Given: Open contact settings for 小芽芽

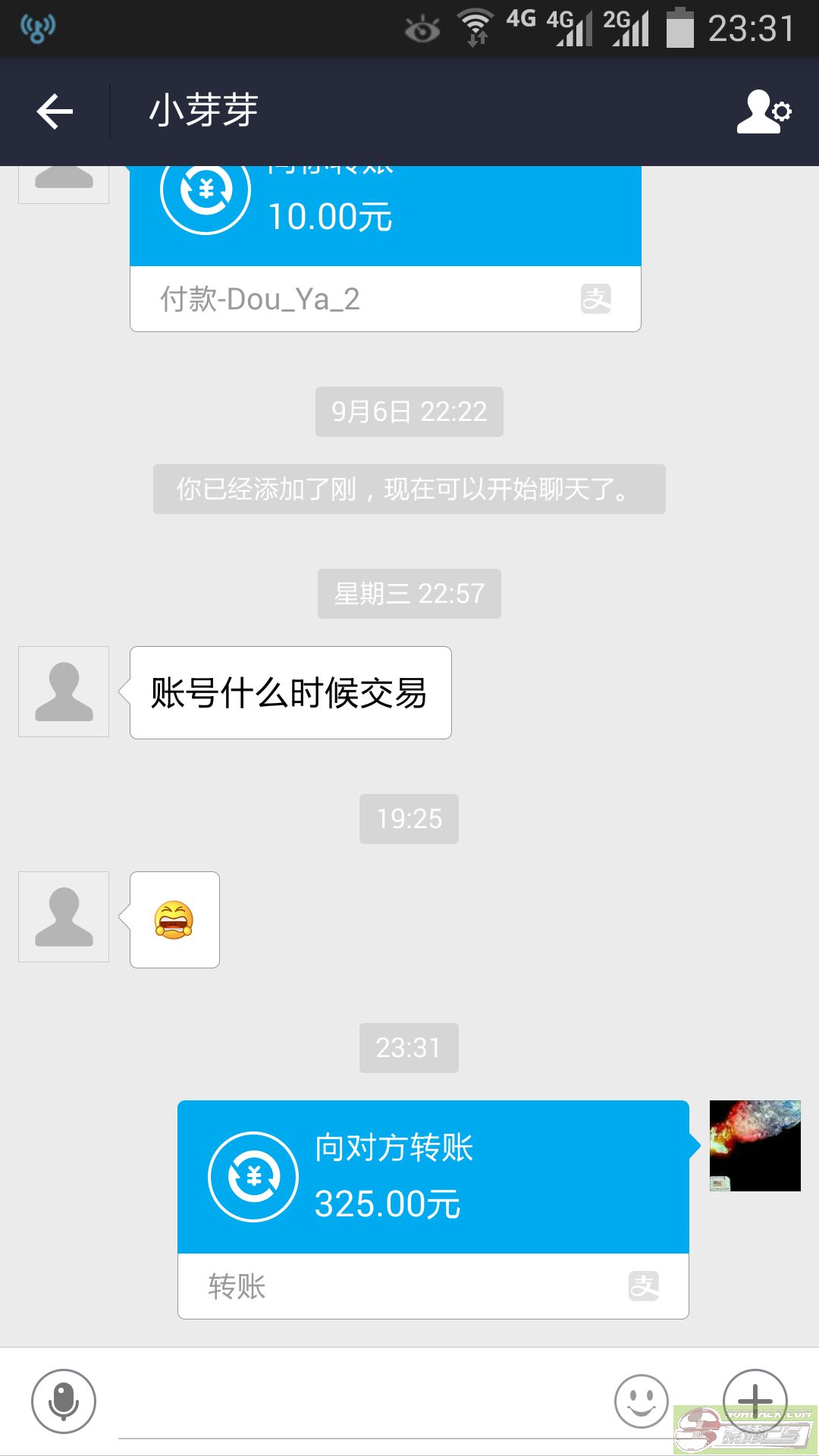Looking at the screenshot, I should 764,111.
